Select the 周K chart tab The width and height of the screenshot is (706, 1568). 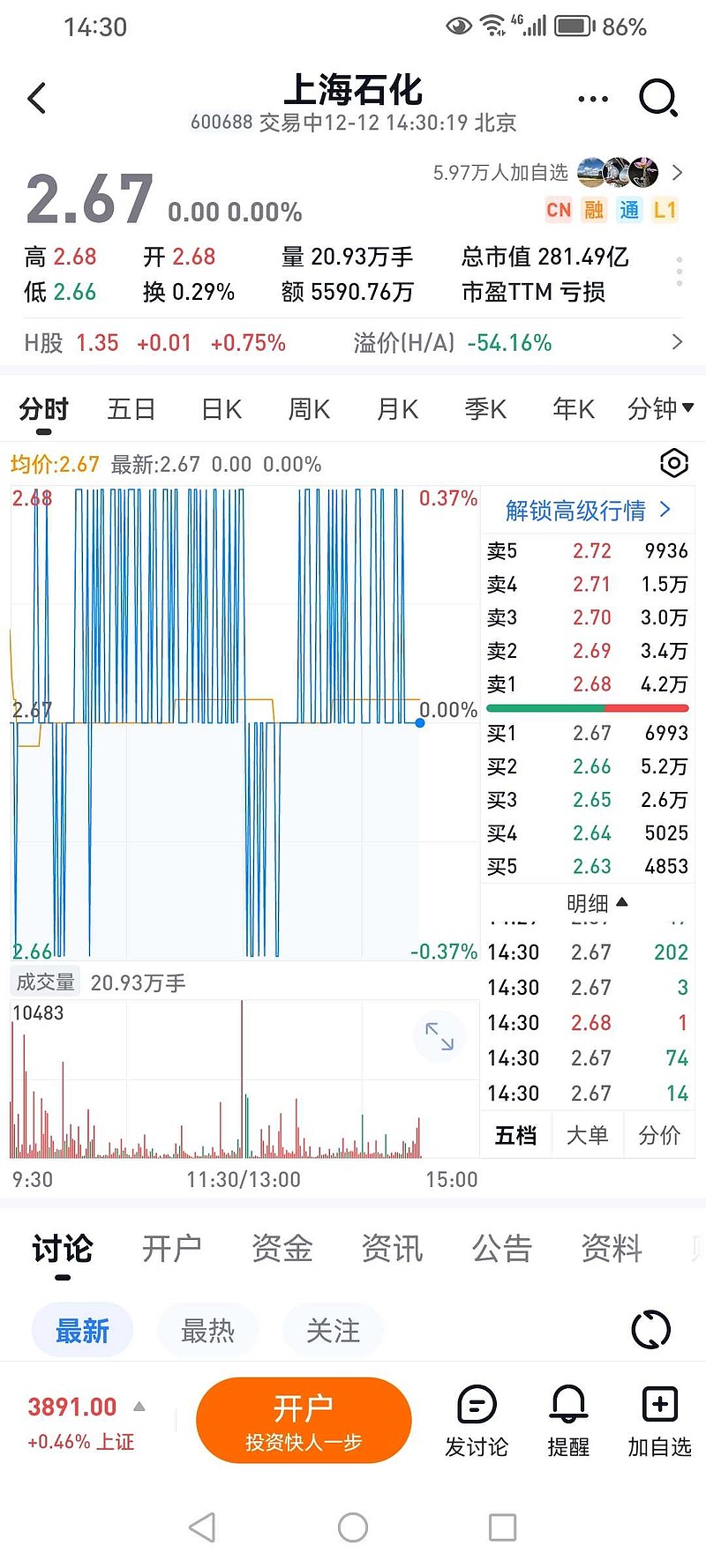(x=309, y=409)
